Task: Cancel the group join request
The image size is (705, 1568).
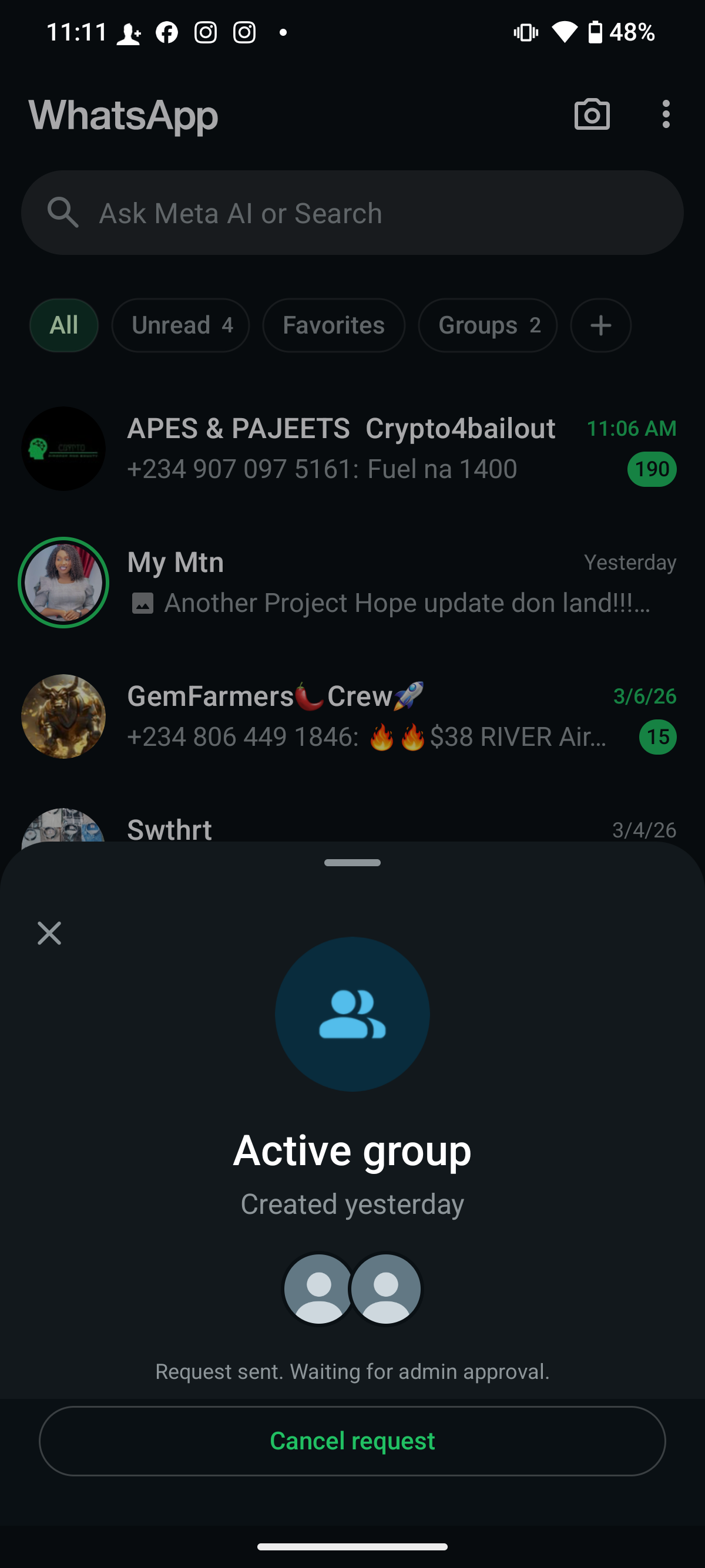Action: (352, 1440)
